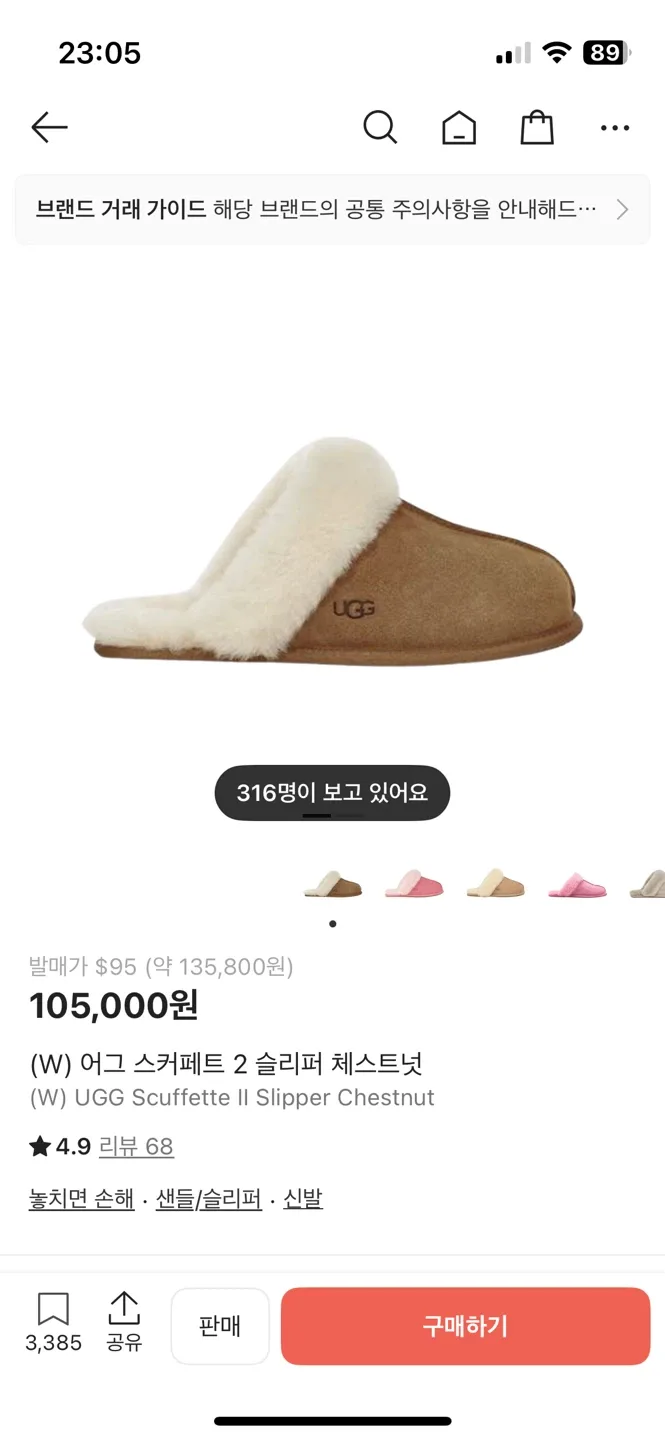Viewport: 665px width, 1440px height.
Task: Open the three-dot overflow menu
Action: [x=615, y=128]
